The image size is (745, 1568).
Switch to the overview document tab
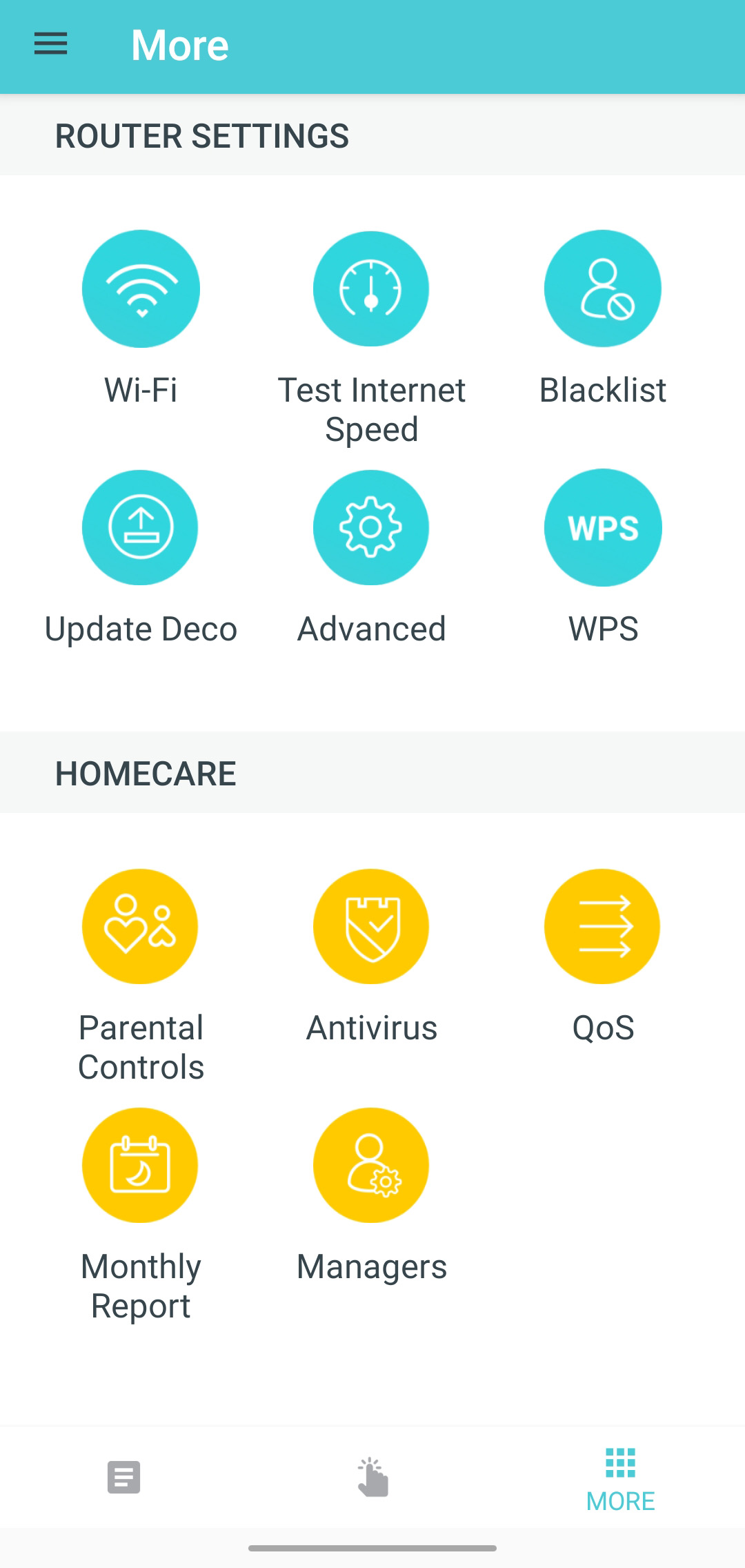point(124,1478)
